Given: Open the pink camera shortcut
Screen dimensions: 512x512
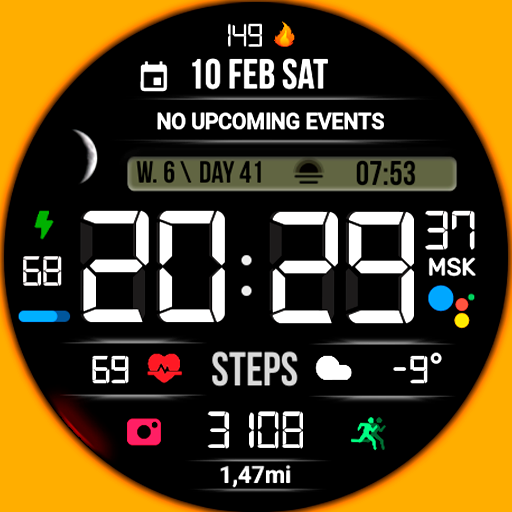Looking at the screenshot, I should (x=144, y=432).
